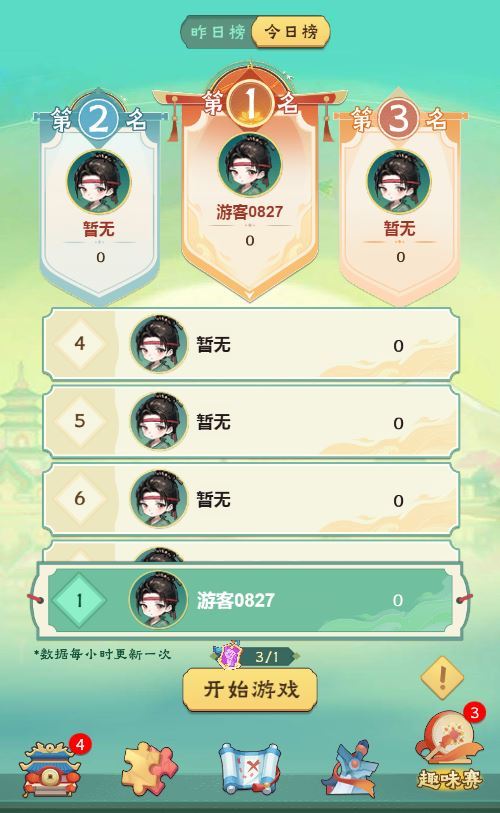
Task: Tap my rank row 游客0827
Action: coord(250,600)
